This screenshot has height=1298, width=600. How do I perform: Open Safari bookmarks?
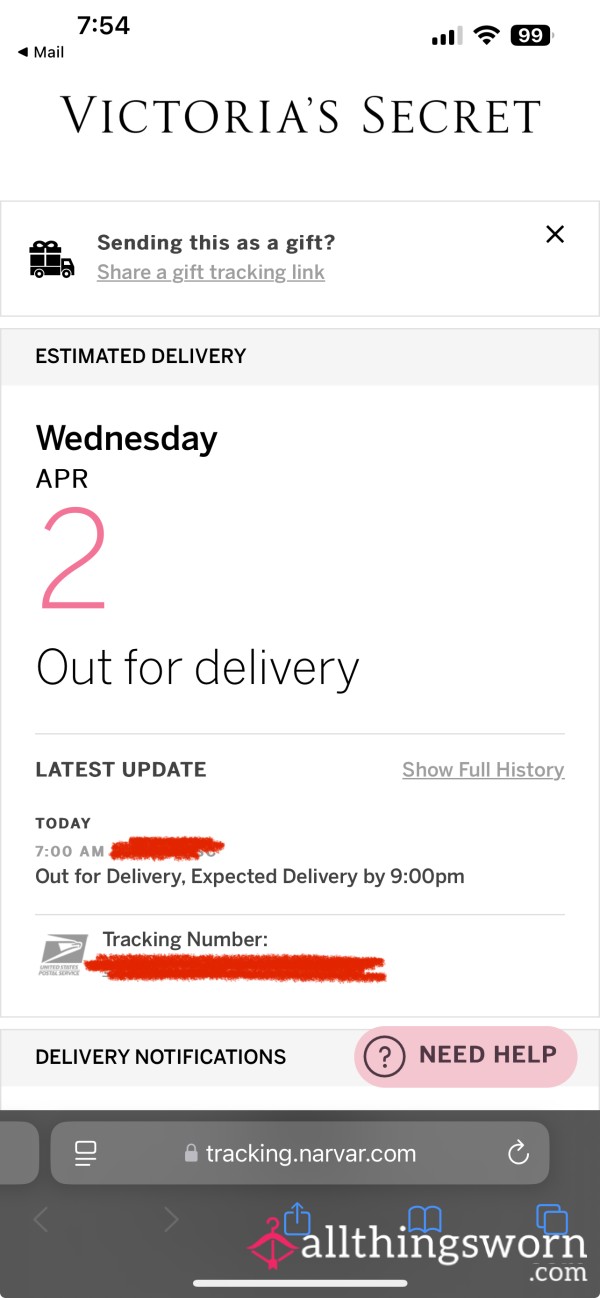[x=425, y=1219]
